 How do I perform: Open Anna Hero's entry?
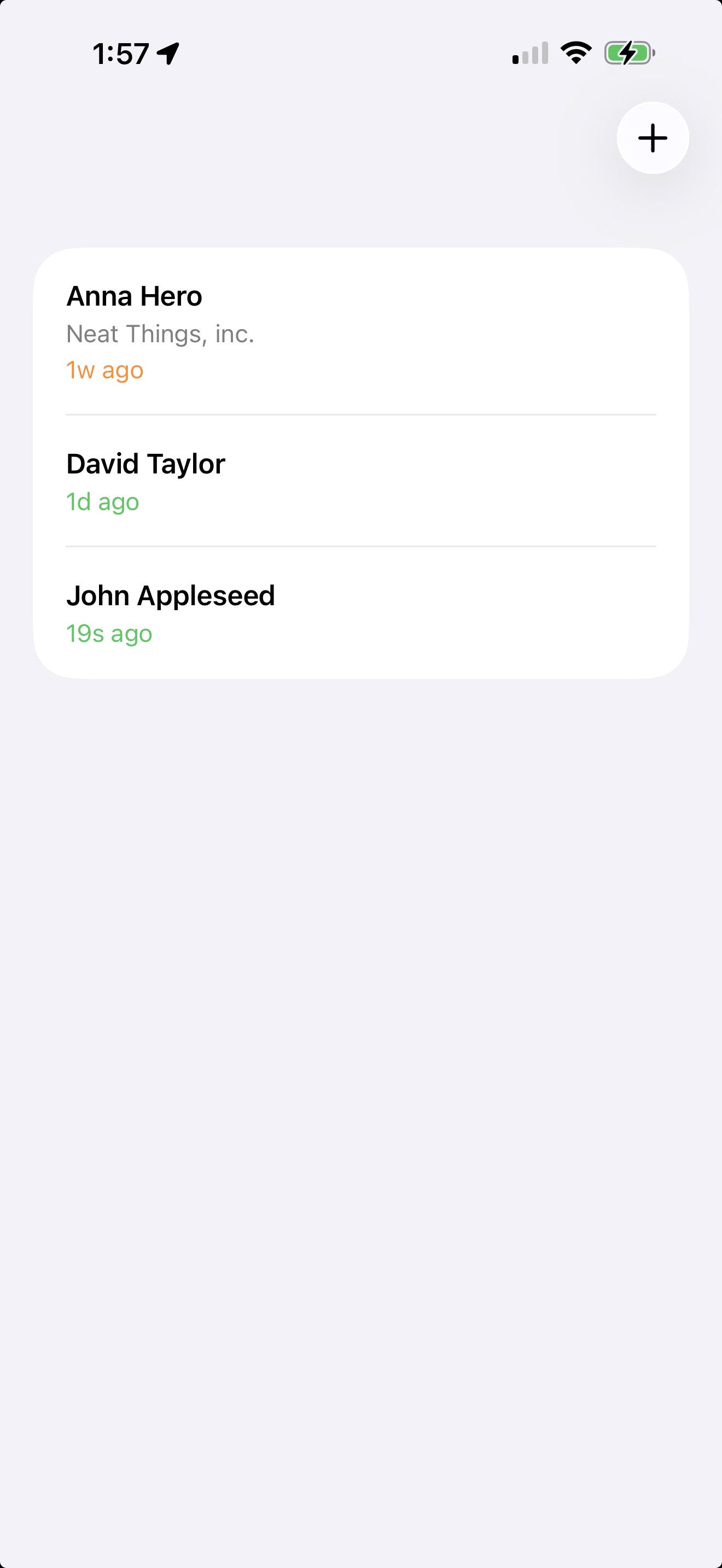pyautogui.click(x=360, y=332)
